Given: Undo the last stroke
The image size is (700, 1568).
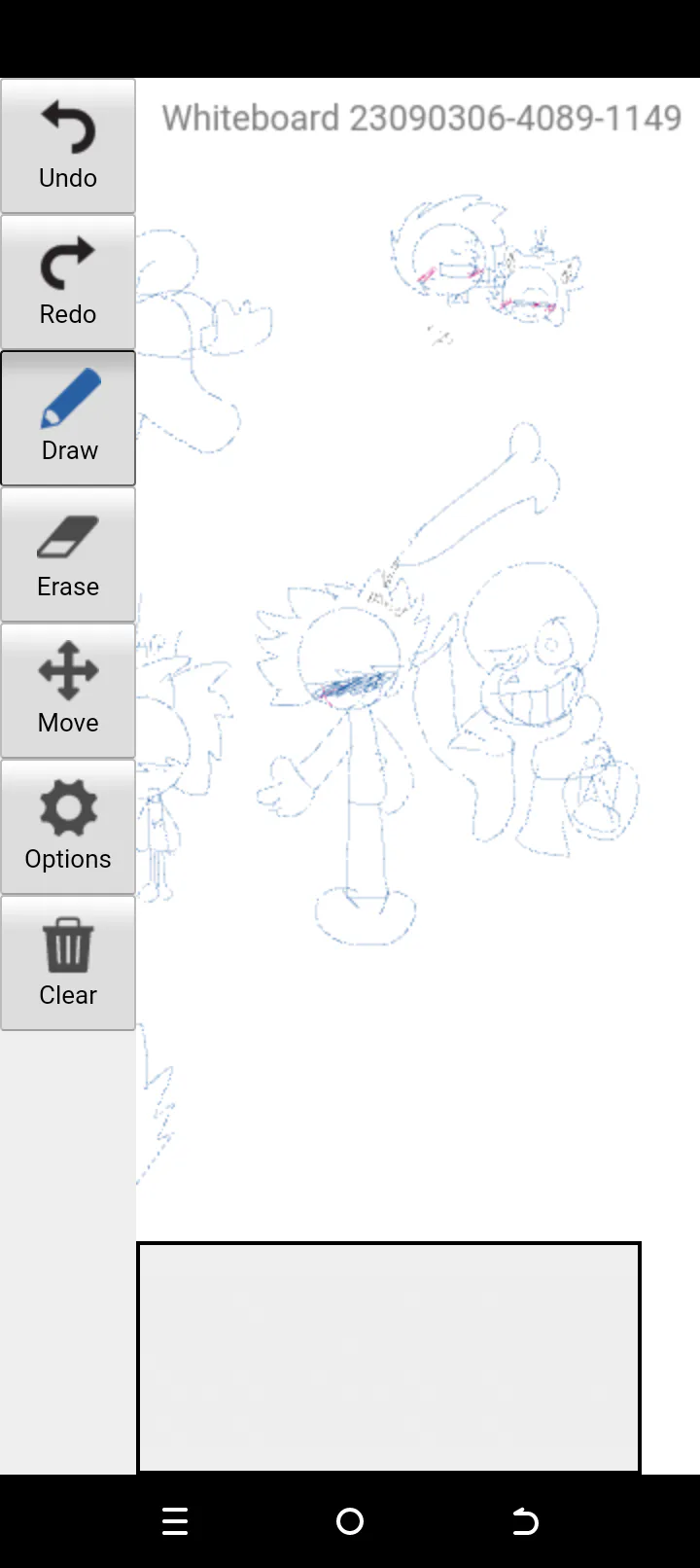Looking at the screenshot, I should pyautogui.click(x=68, y=146).
